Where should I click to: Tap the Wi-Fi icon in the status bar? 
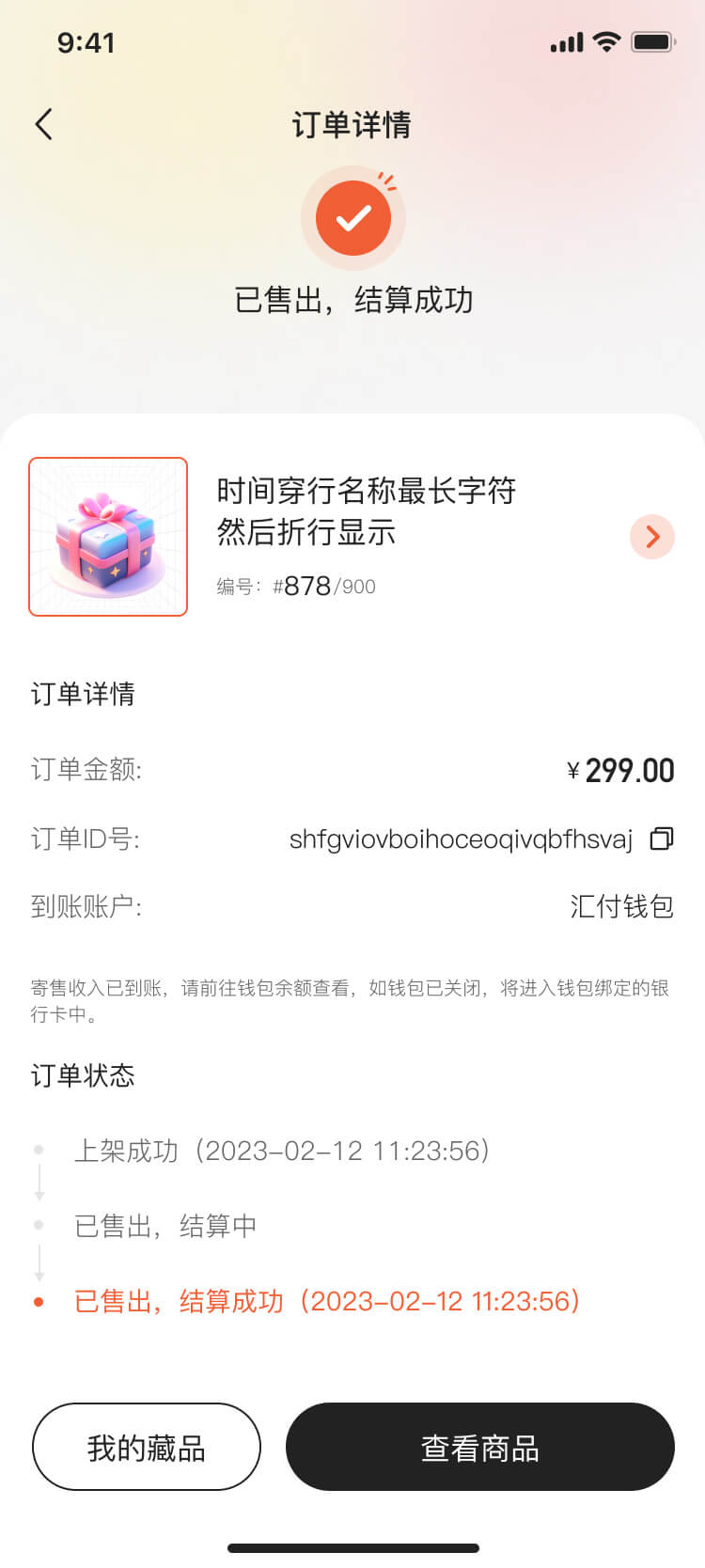pos(605,41)
